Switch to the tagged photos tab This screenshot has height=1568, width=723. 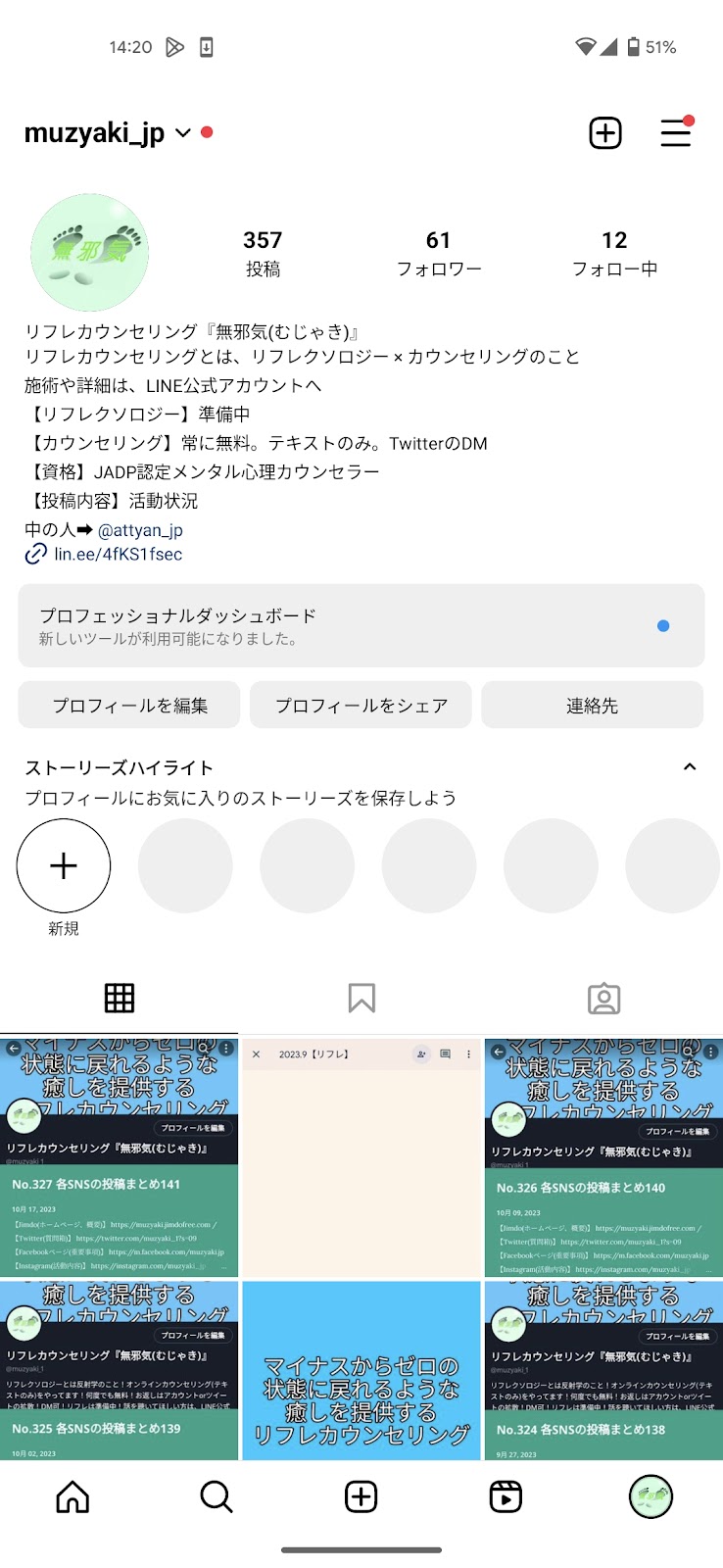[x=603, y=999]
